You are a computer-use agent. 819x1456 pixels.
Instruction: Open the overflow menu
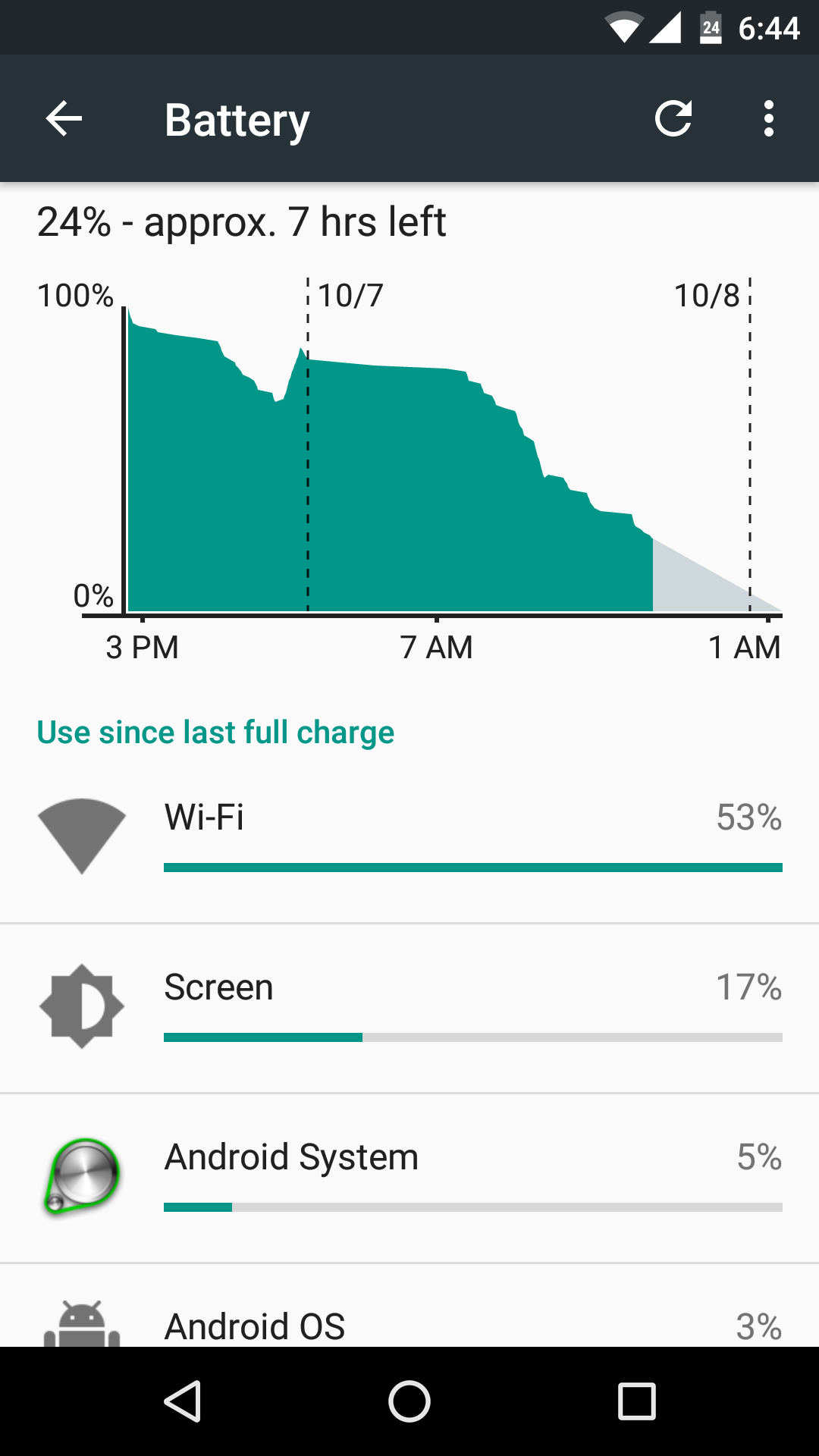pyautogui.click(x=769, y=118)
